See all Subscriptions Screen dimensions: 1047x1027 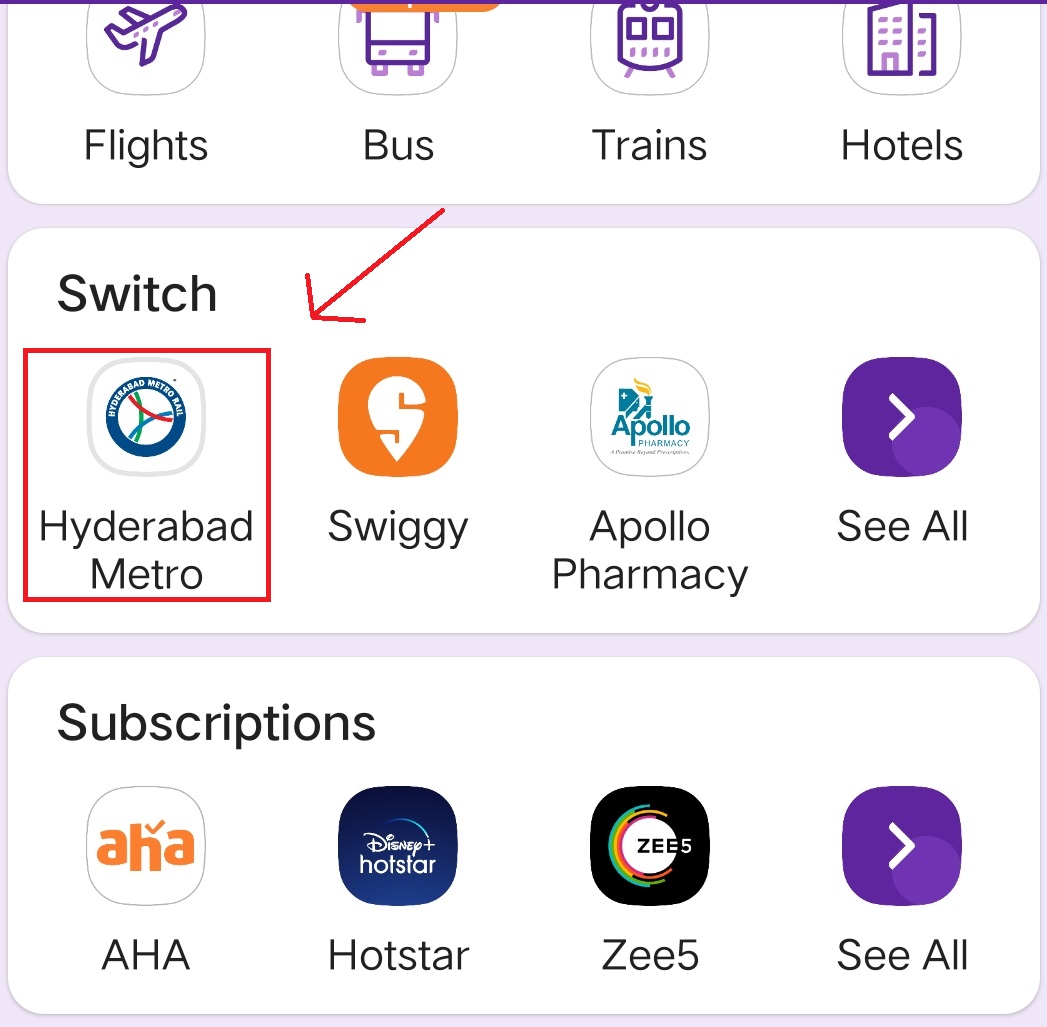pyautogui.click(x=902, y=845)
